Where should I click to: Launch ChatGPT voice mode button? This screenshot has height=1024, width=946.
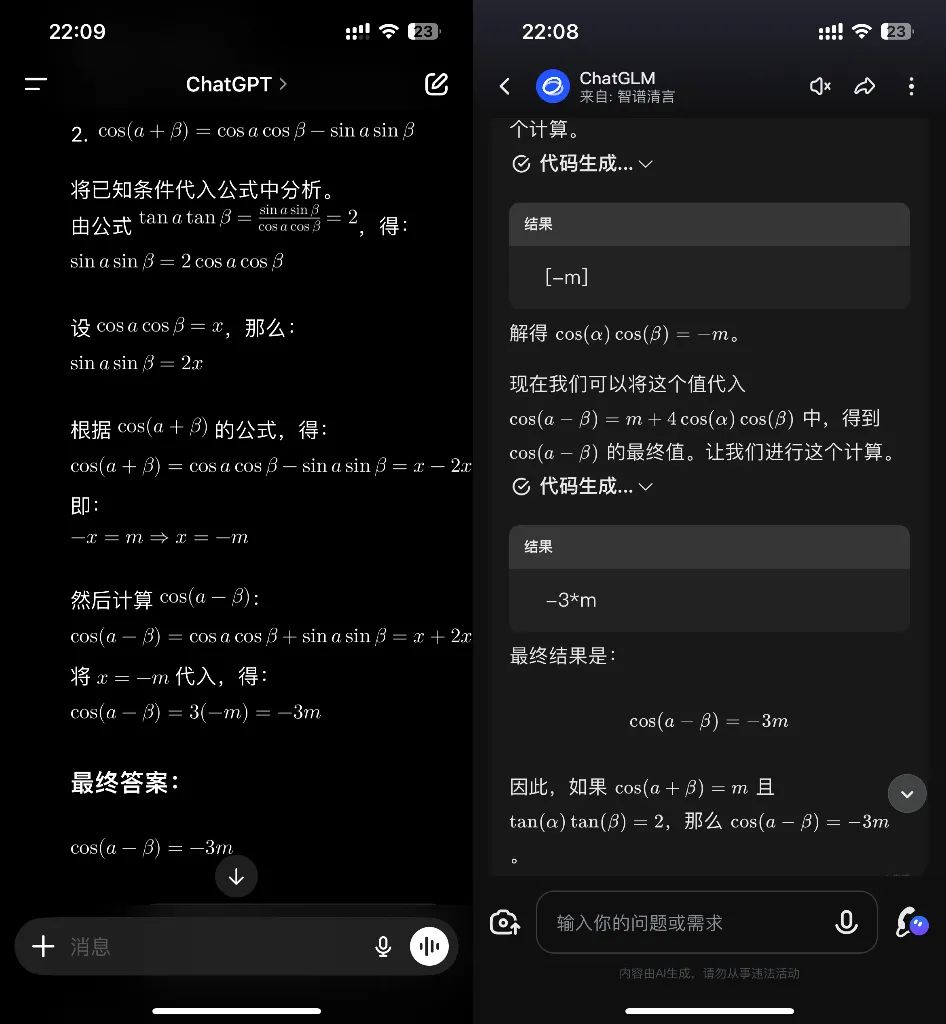click(x=429, y=946)
